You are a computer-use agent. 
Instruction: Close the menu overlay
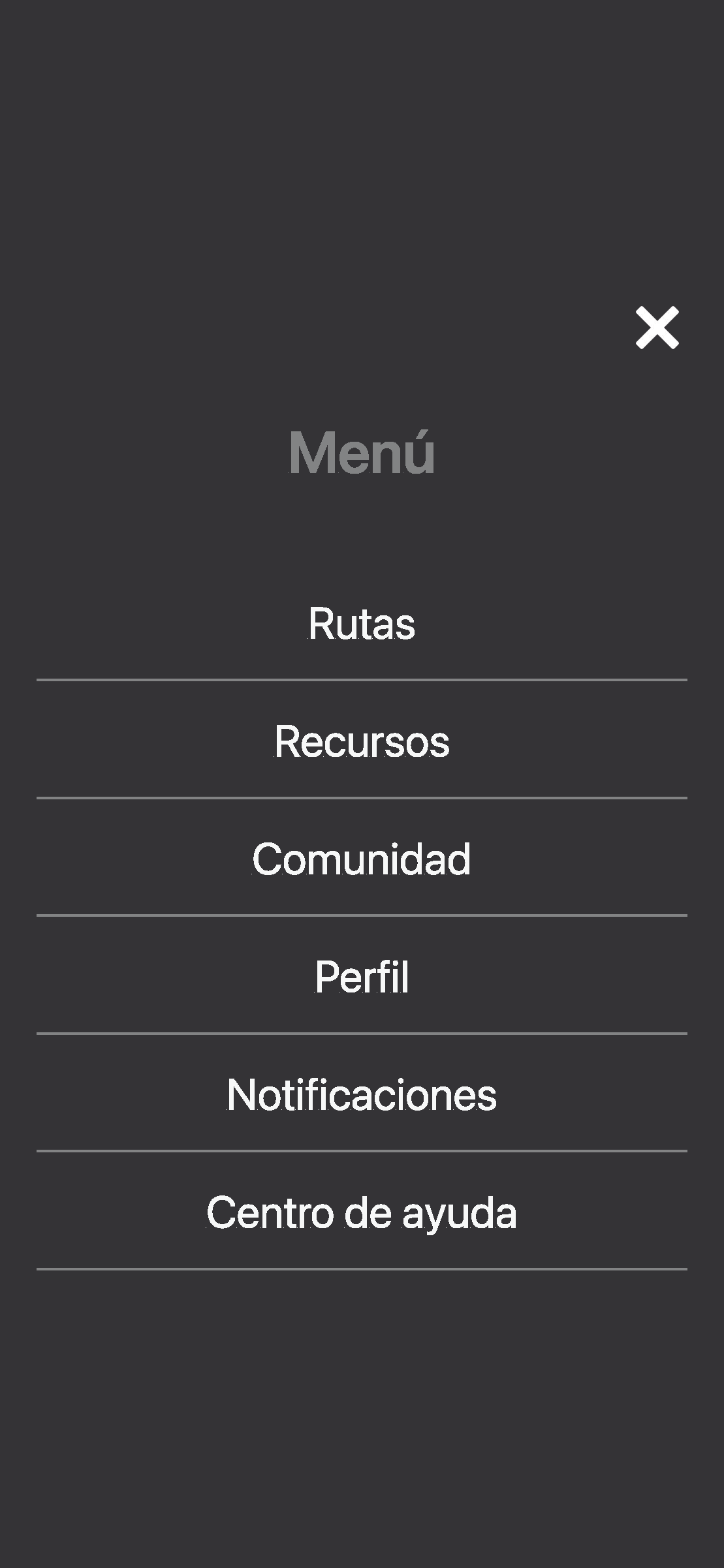point(657,328)
